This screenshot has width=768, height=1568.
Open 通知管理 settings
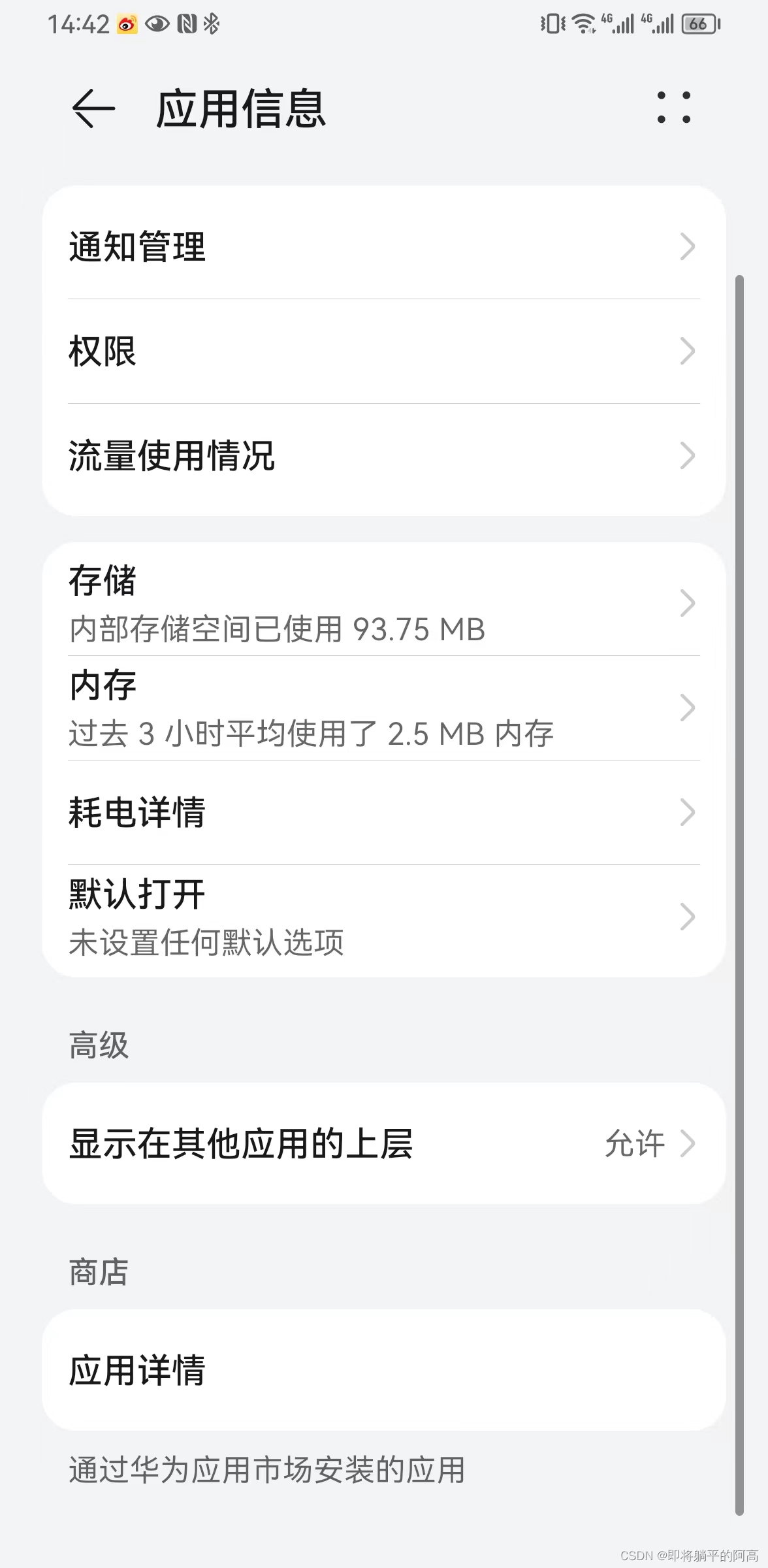384,246
